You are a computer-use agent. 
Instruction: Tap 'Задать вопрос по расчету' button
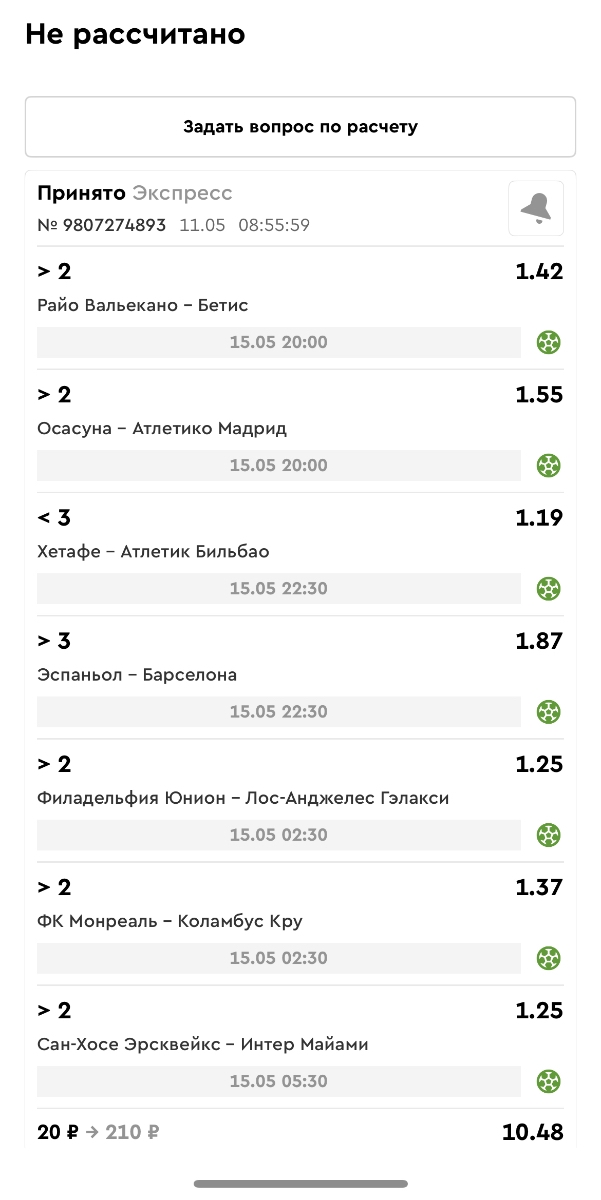[x=300, y=127]
